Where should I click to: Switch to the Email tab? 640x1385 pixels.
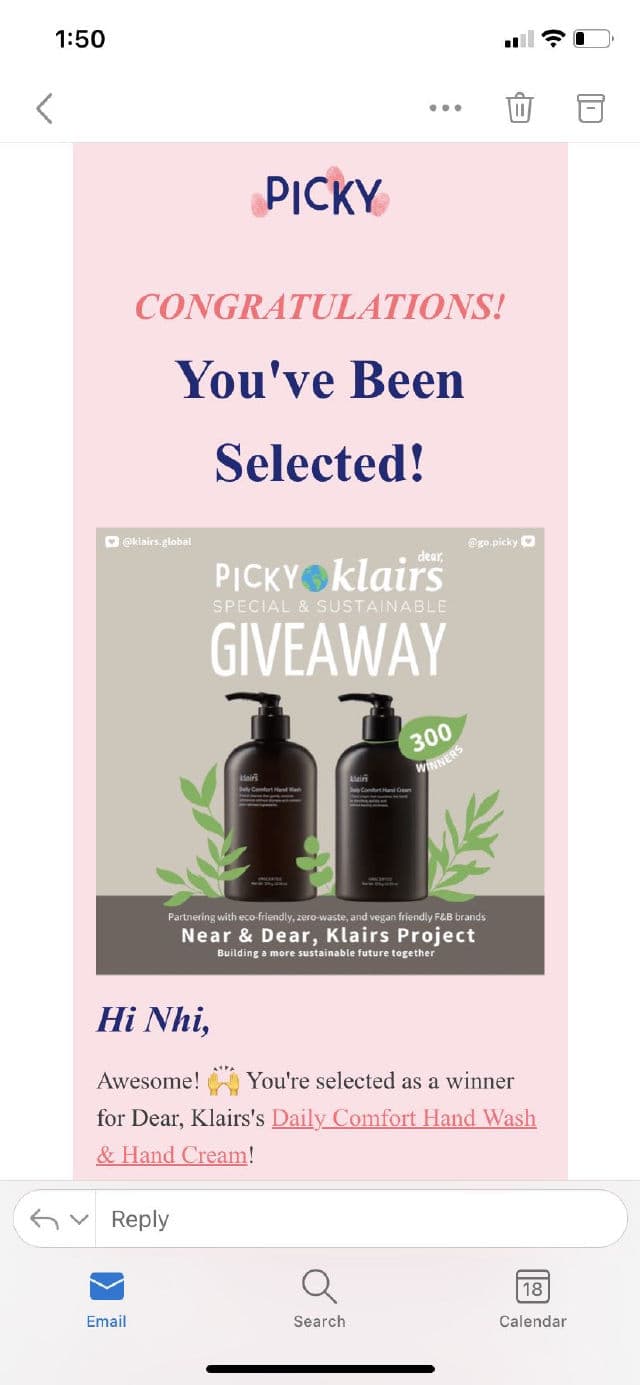coord(106,1297)
